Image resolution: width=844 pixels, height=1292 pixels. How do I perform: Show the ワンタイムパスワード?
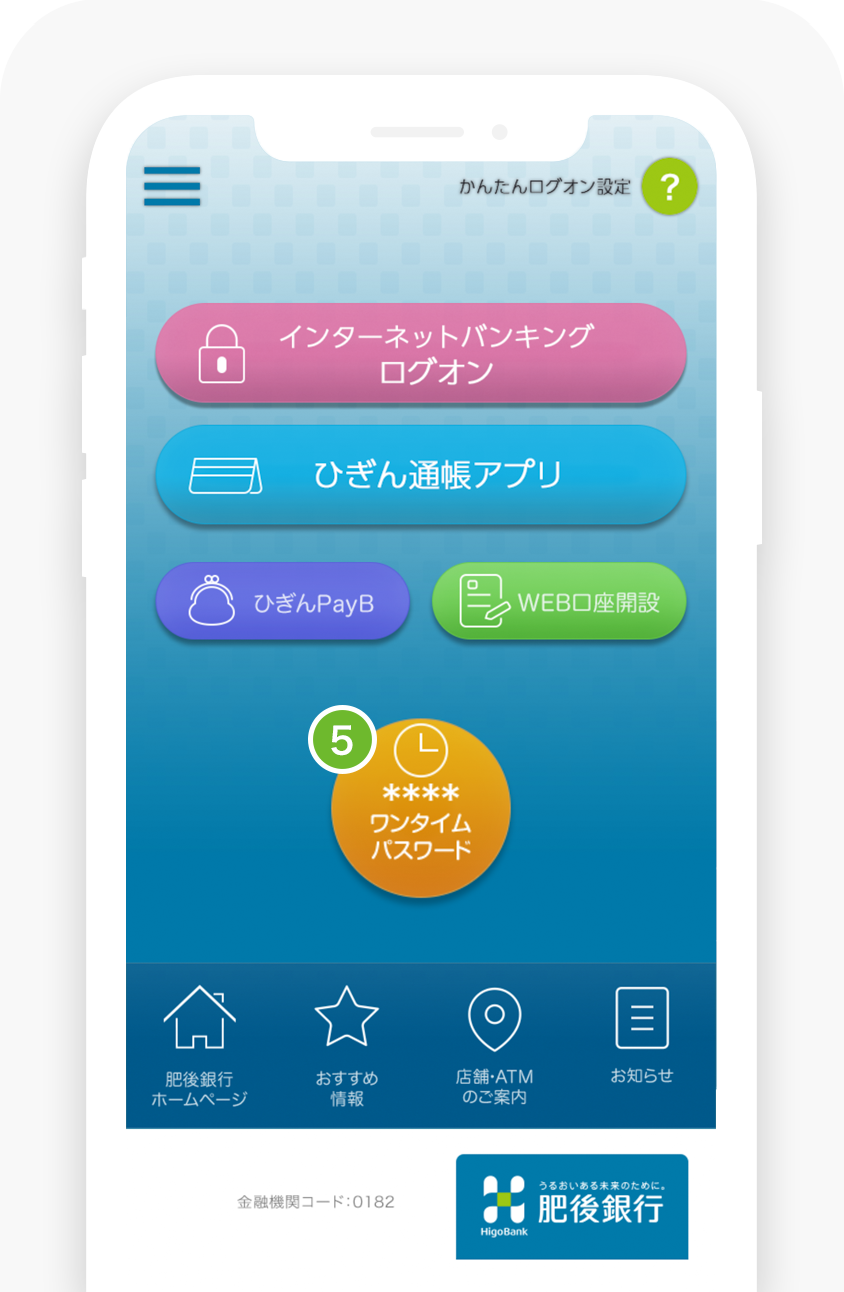pos(421,808)
